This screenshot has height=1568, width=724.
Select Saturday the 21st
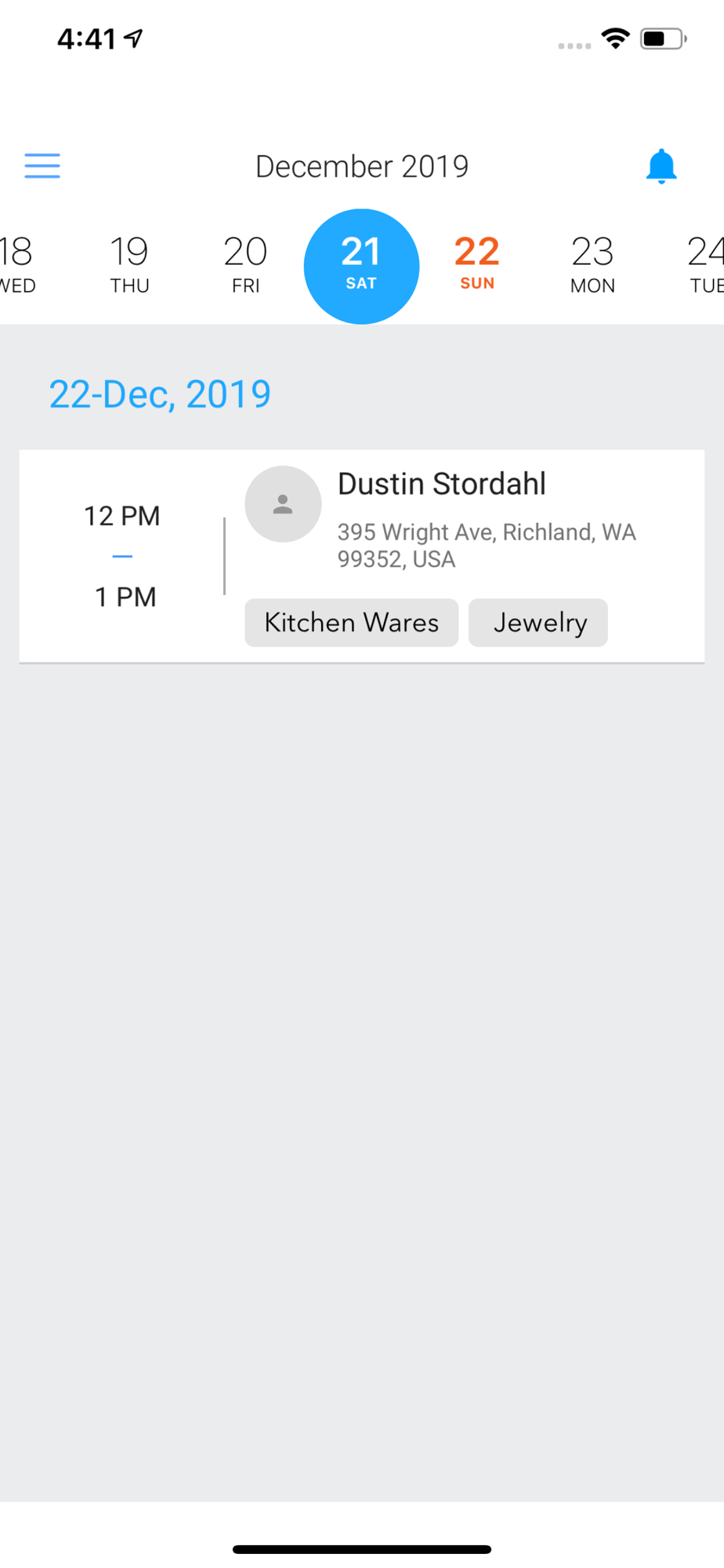(x=361, y=266)
